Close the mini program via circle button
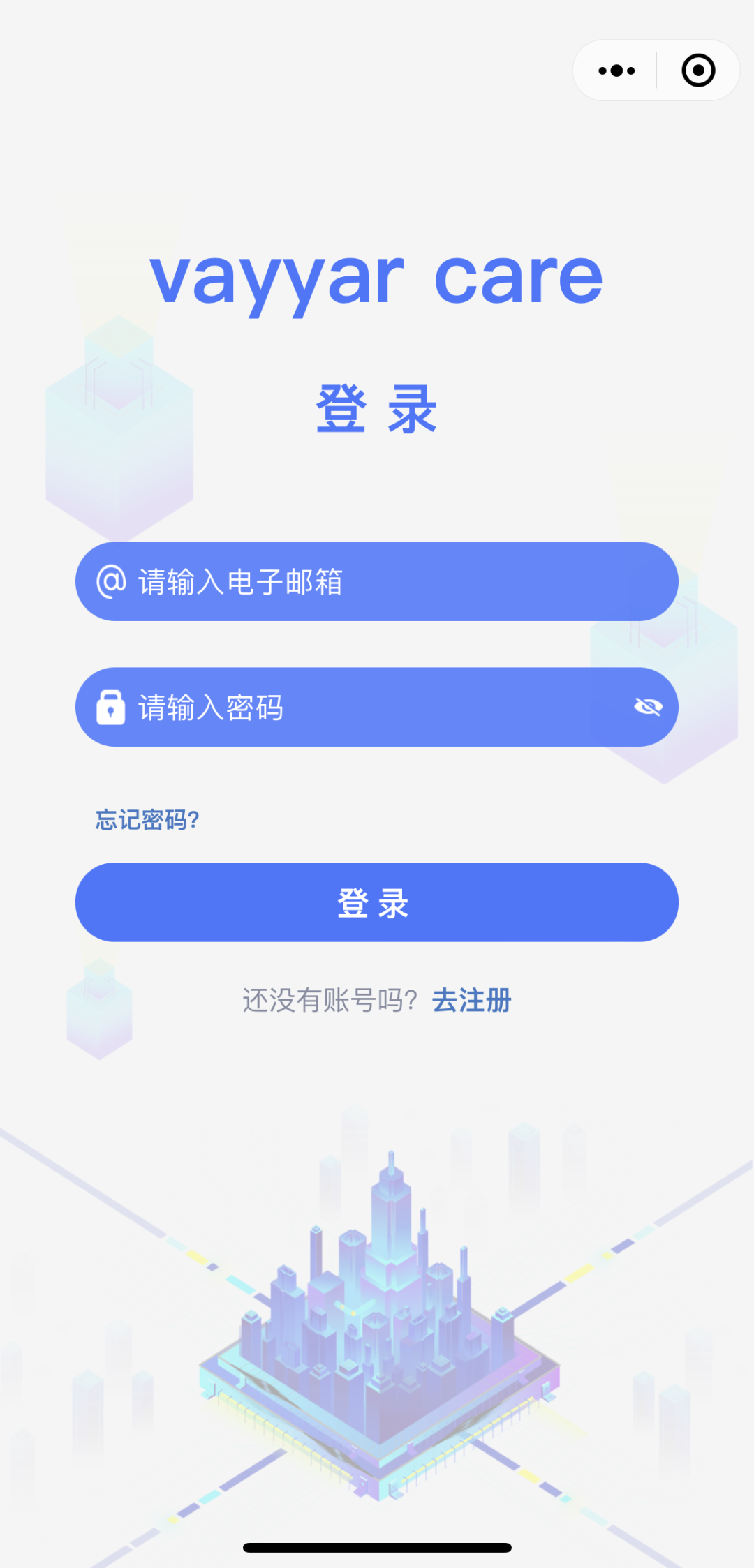 (x=698, y=70)
